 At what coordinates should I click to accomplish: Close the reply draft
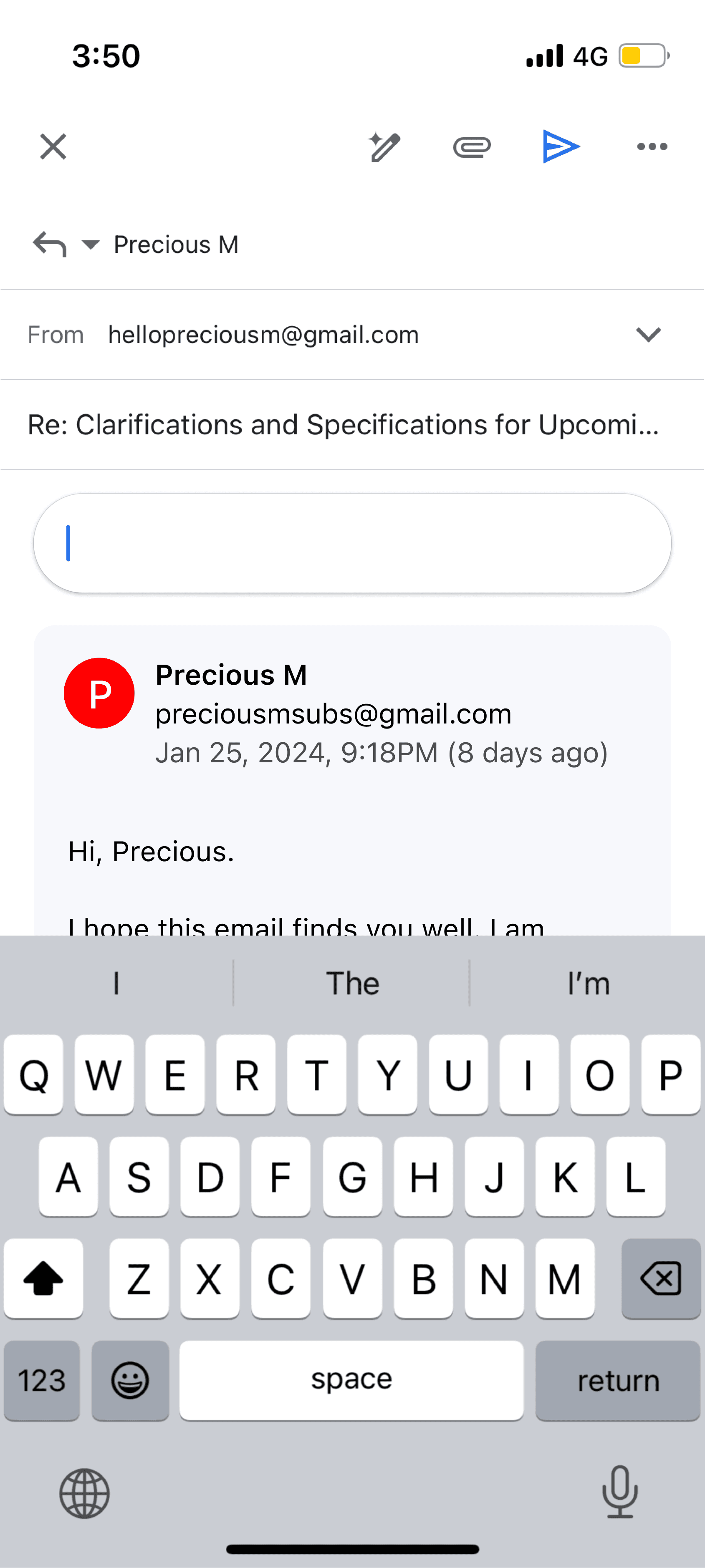click(x=53, y=147)
